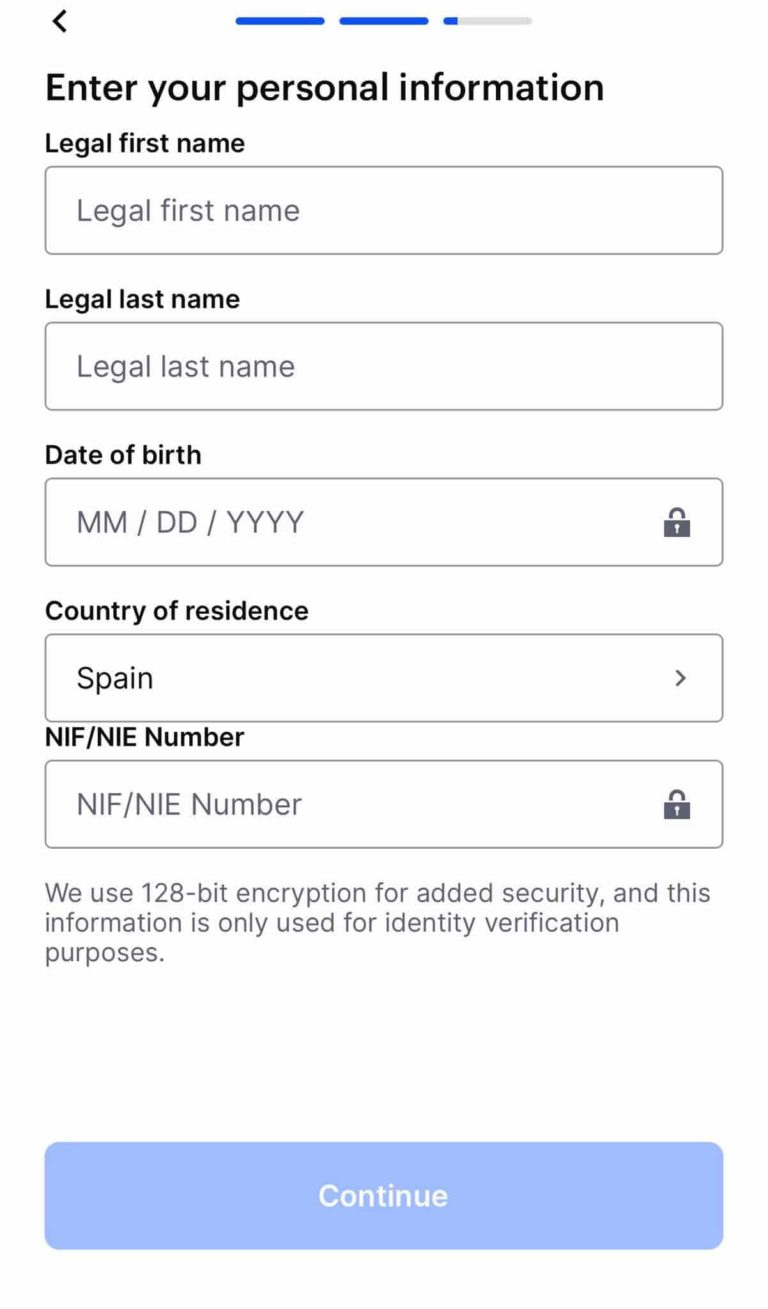This screenshot has width=768, height=1309.
Task: Click the second progress bar segment
Action: 382,20
